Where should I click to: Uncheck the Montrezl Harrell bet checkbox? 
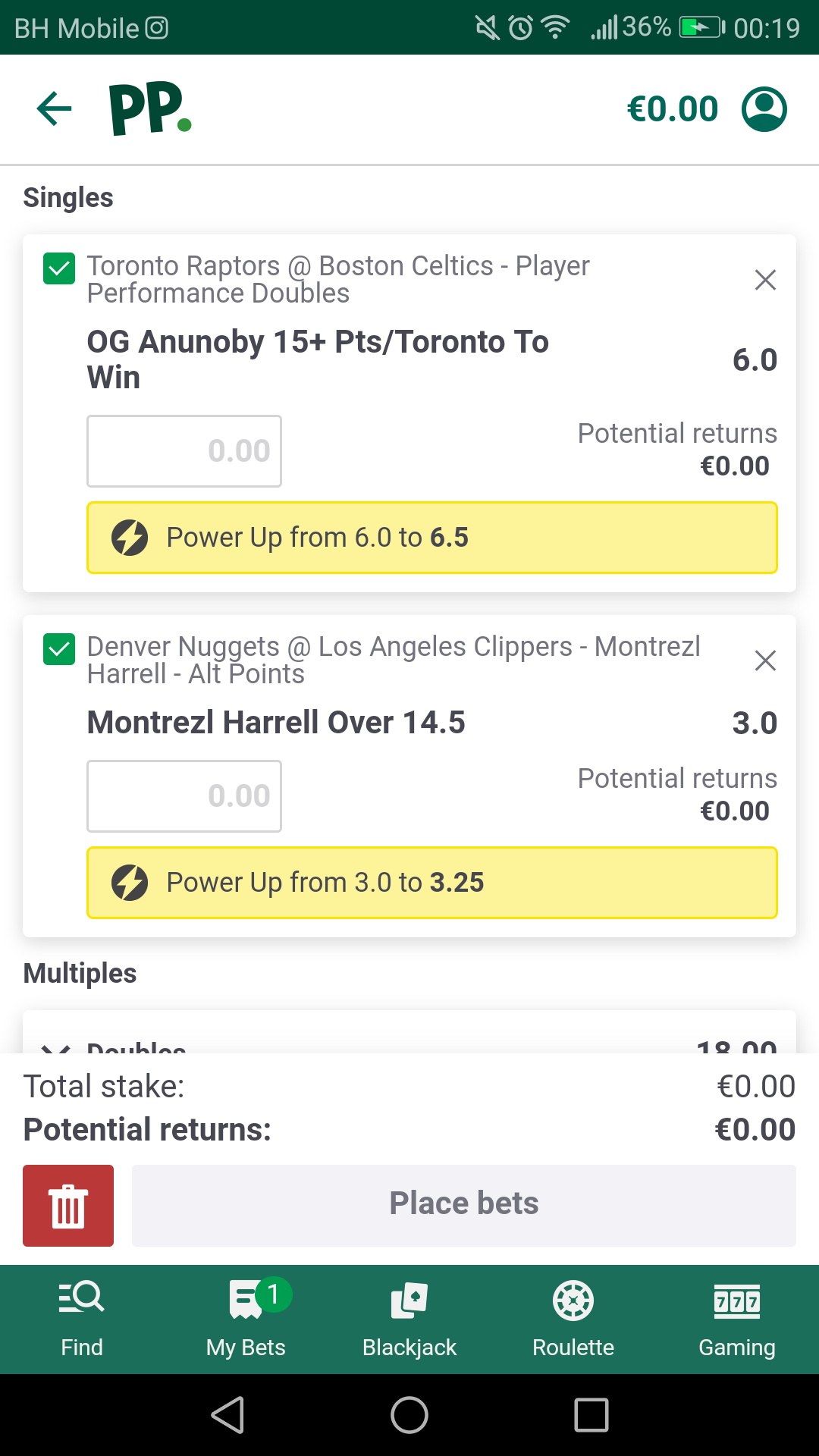pyautogui.click(x=59, y=650)
